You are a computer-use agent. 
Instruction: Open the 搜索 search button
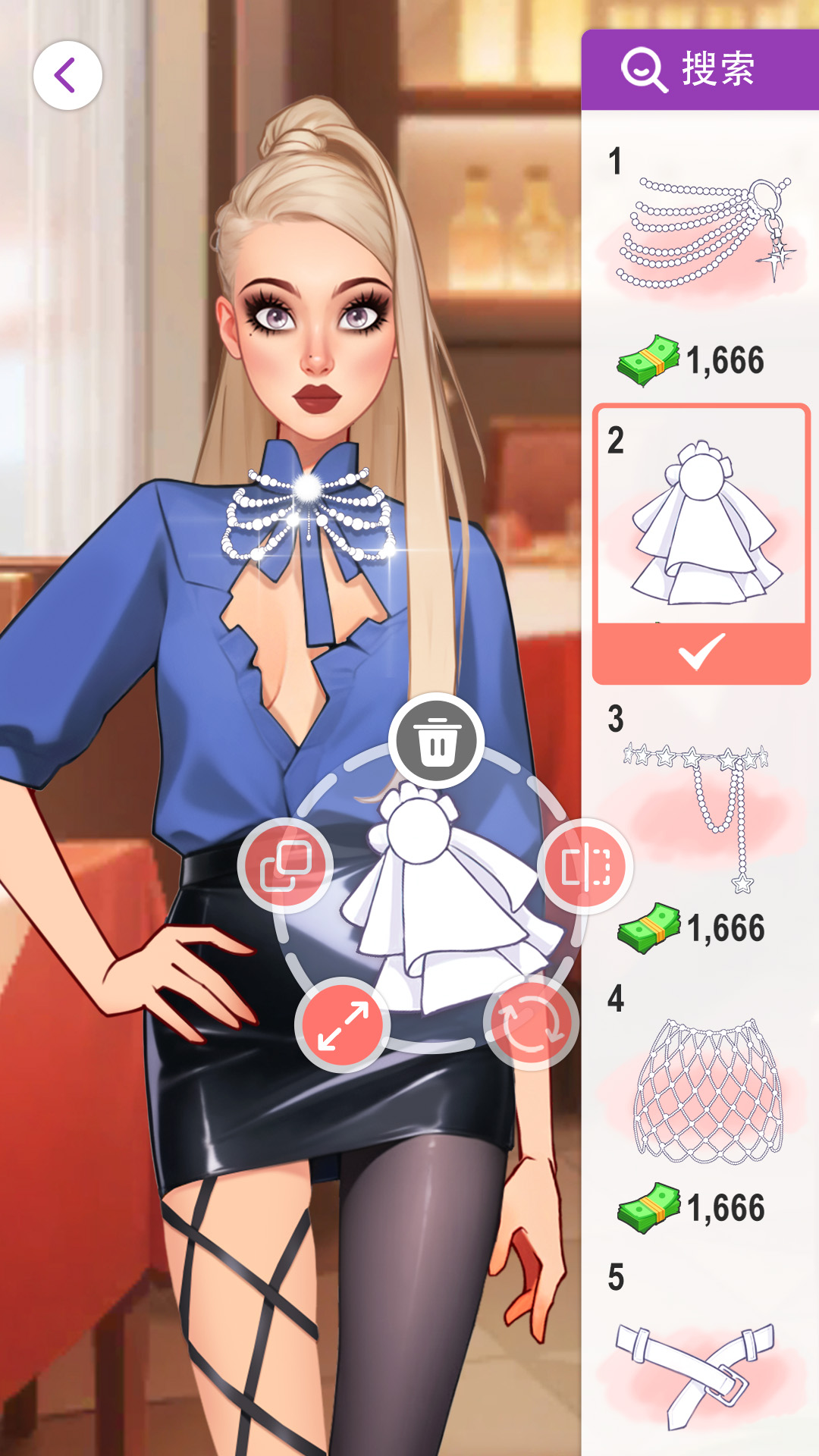(689, 70)
